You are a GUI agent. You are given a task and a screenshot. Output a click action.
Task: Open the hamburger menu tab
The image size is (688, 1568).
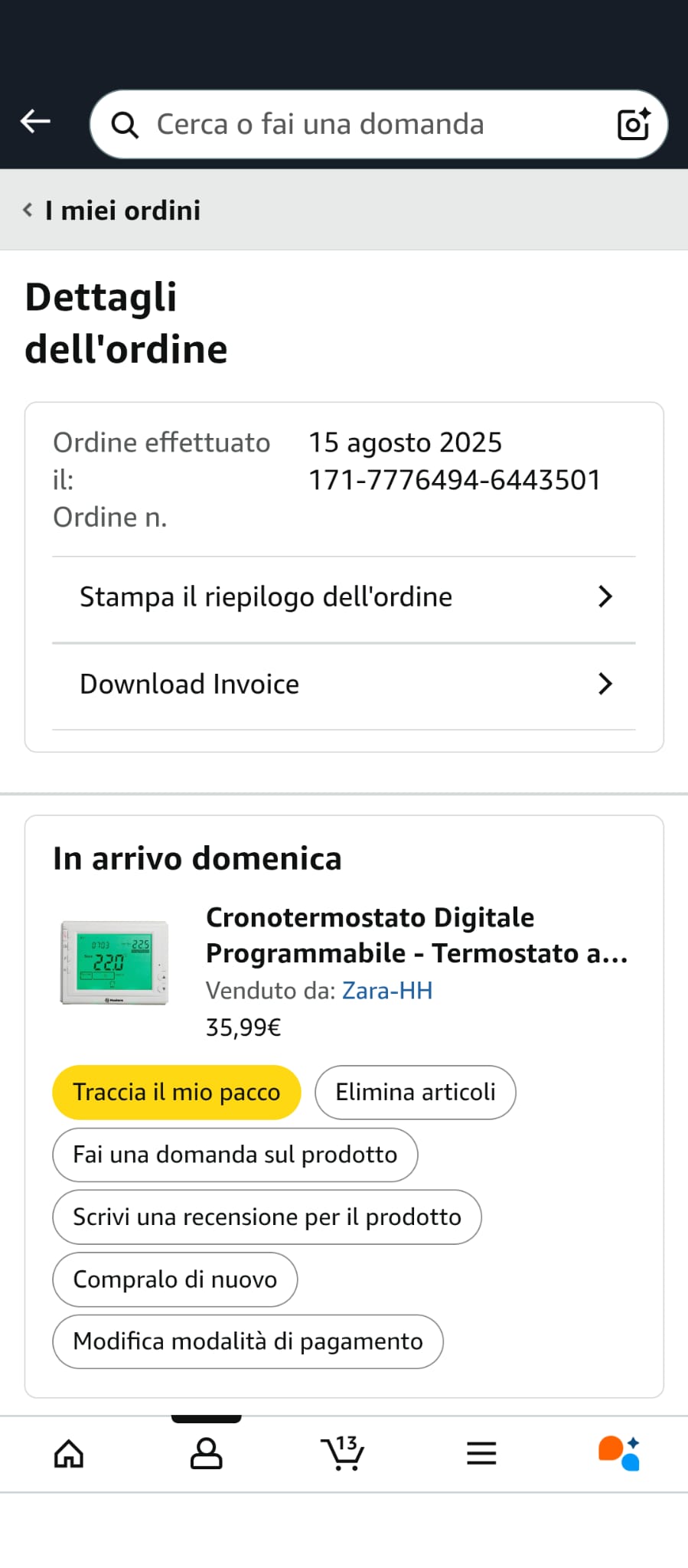tap(481, 1453)
